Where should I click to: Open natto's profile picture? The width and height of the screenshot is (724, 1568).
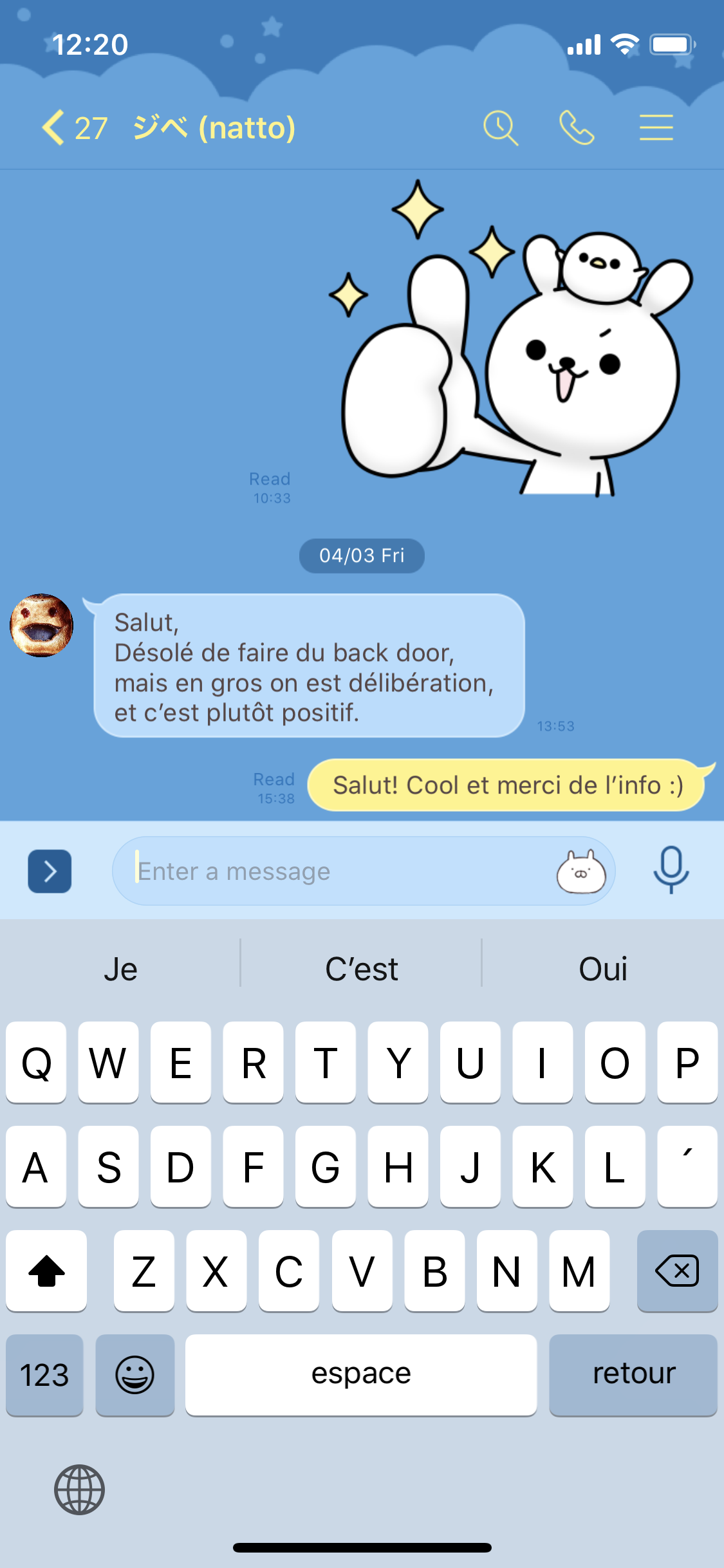pos(42,626)
